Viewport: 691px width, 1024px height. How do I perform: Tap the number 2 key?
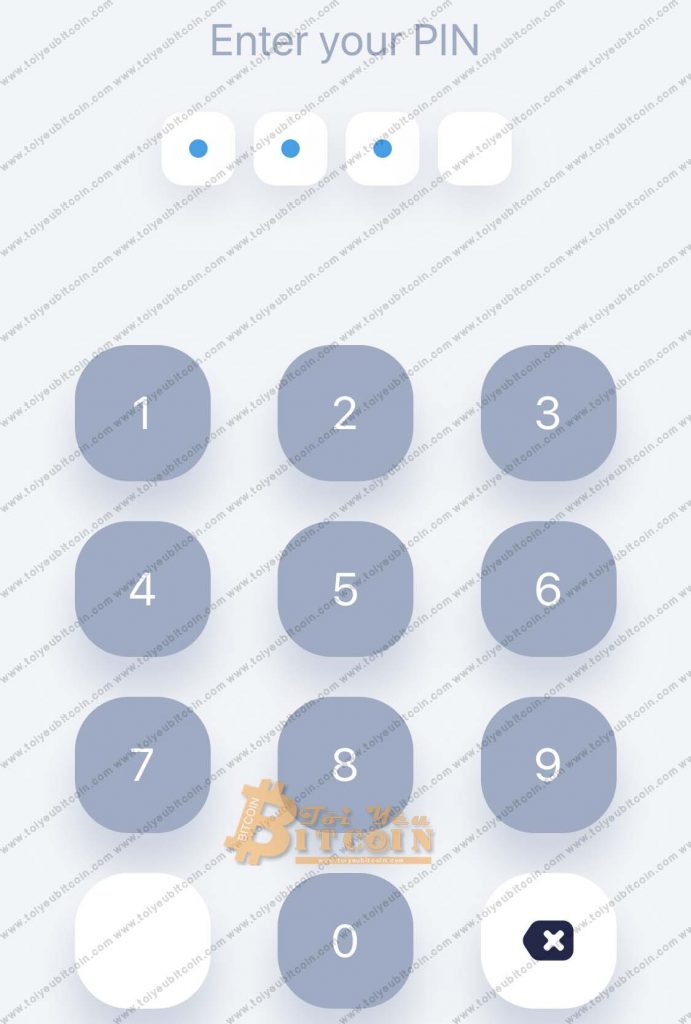(345, 413)
